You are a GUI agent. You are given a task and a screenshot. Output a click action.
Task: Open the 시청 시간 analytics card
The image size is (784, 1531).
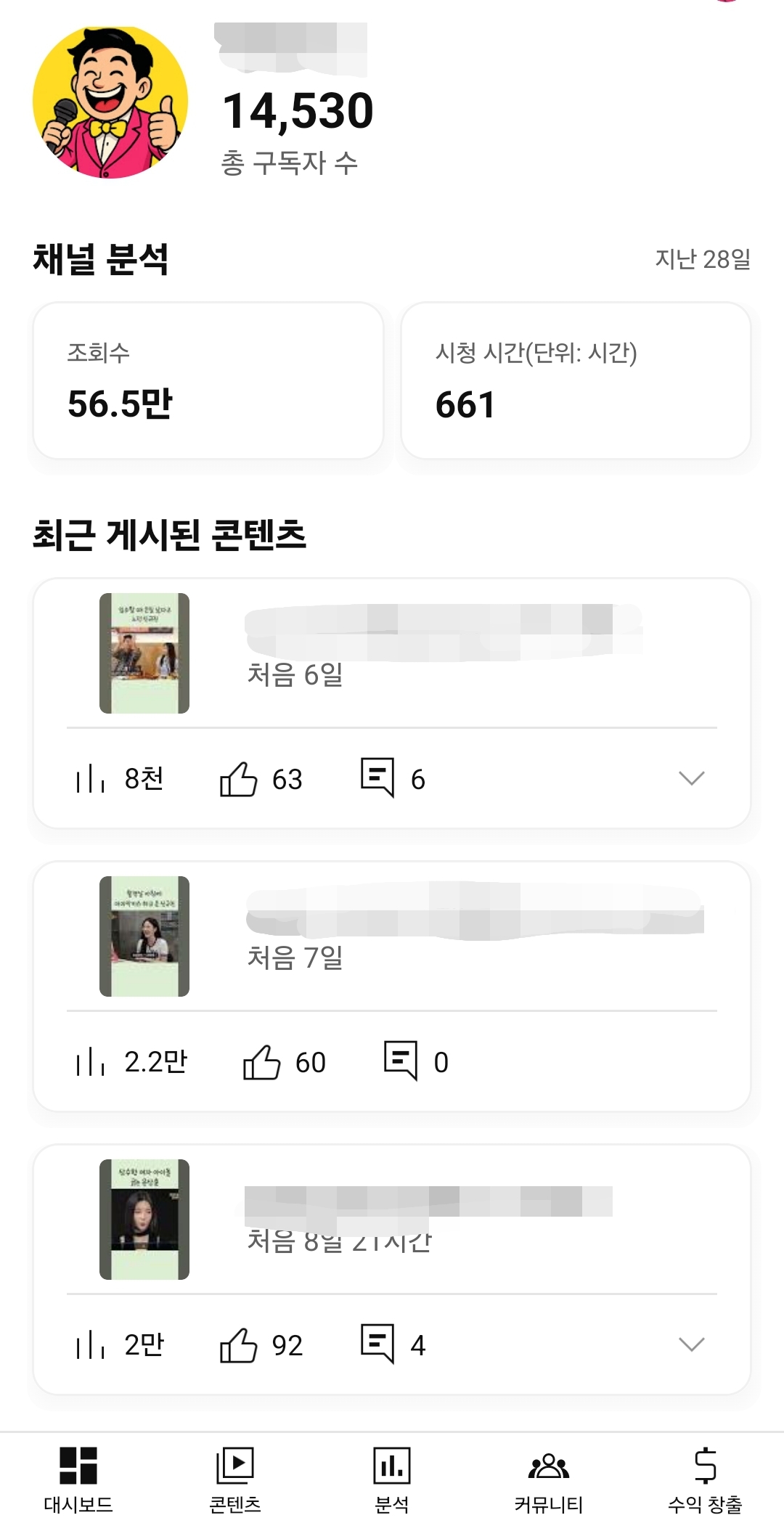tap(575, 380)
